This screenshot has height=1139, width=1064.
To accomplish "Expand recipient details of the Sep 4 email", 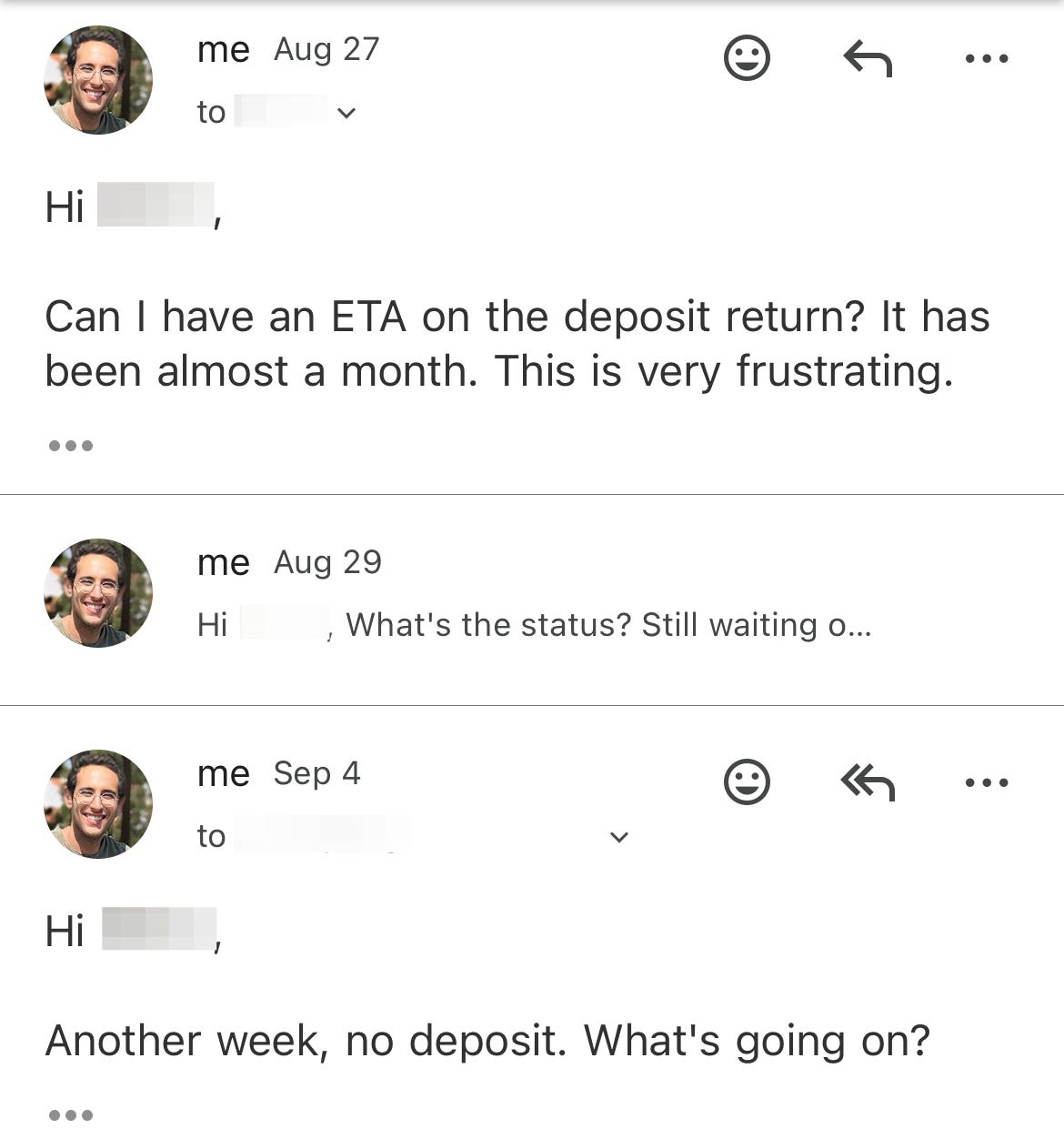I will (x=619, y=837).
